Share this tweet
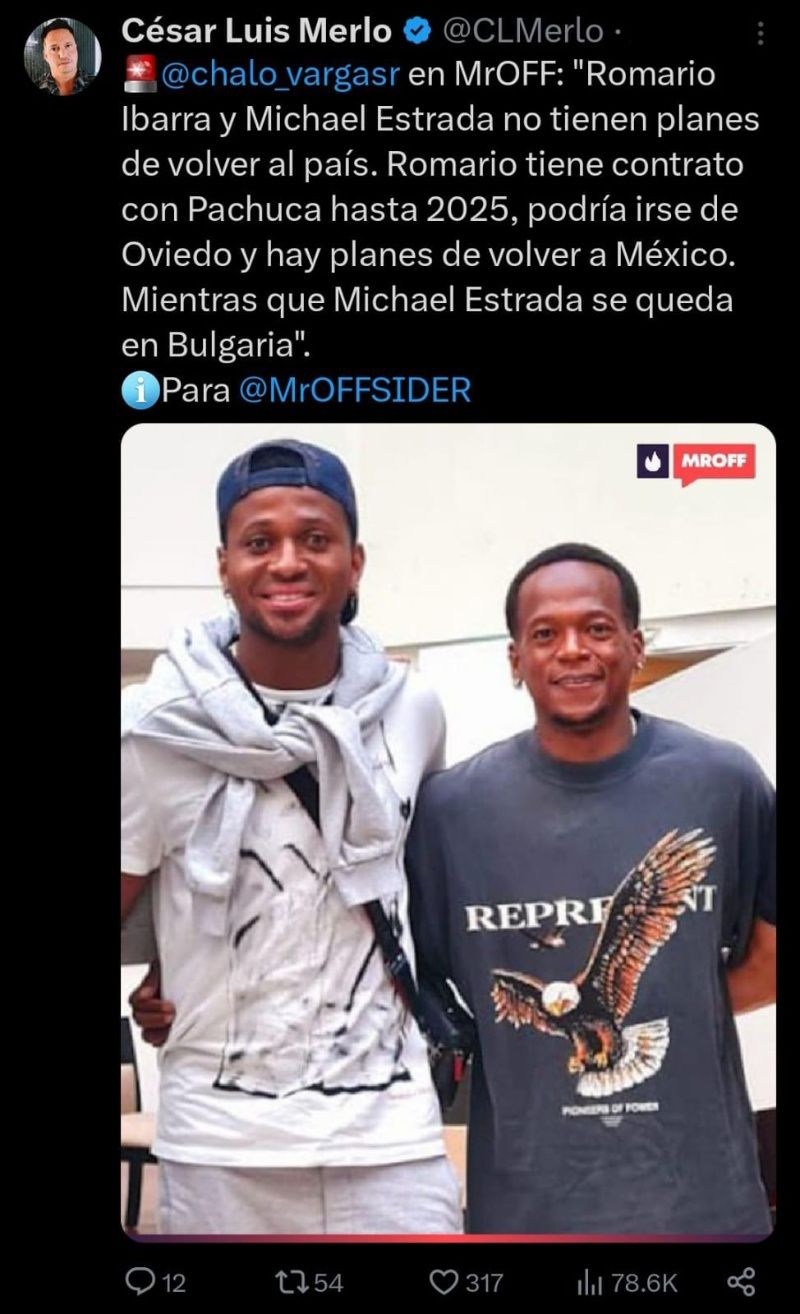 [740, 1282]
